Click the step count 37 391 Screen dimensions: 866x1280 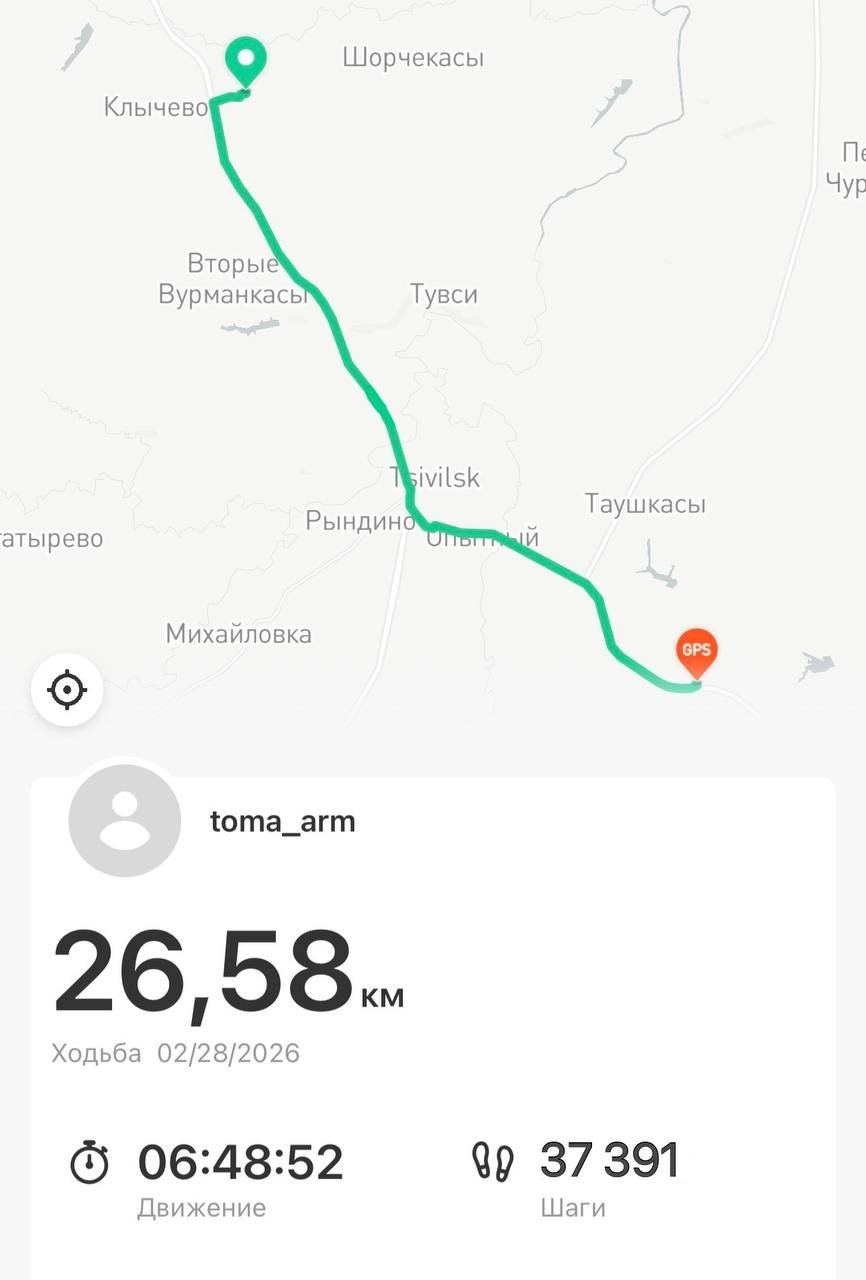(x=608, y=1158)
